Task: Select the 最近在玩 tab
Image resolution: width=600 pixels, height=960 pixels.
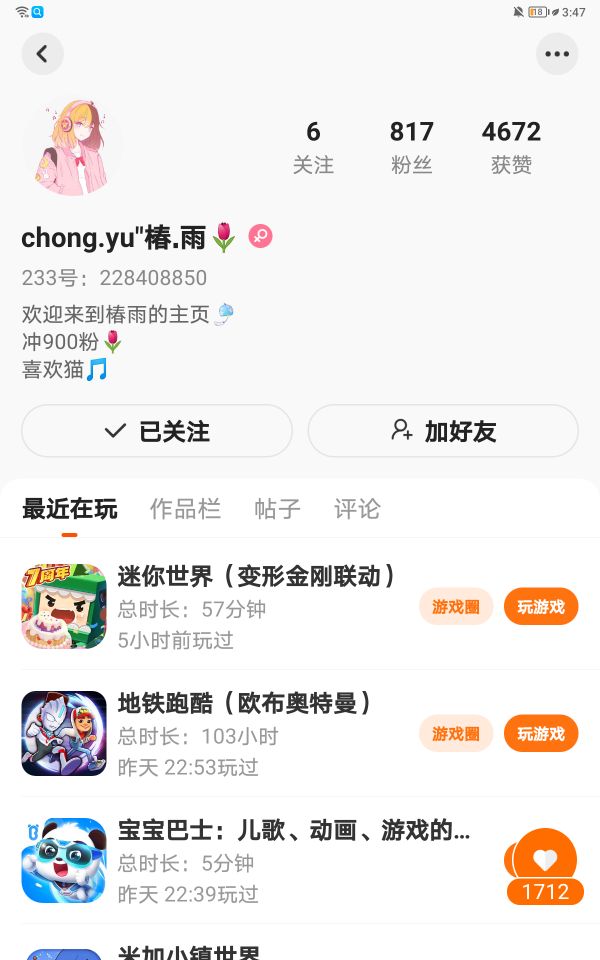Action: pyautogui.click(x=70, y=509)
